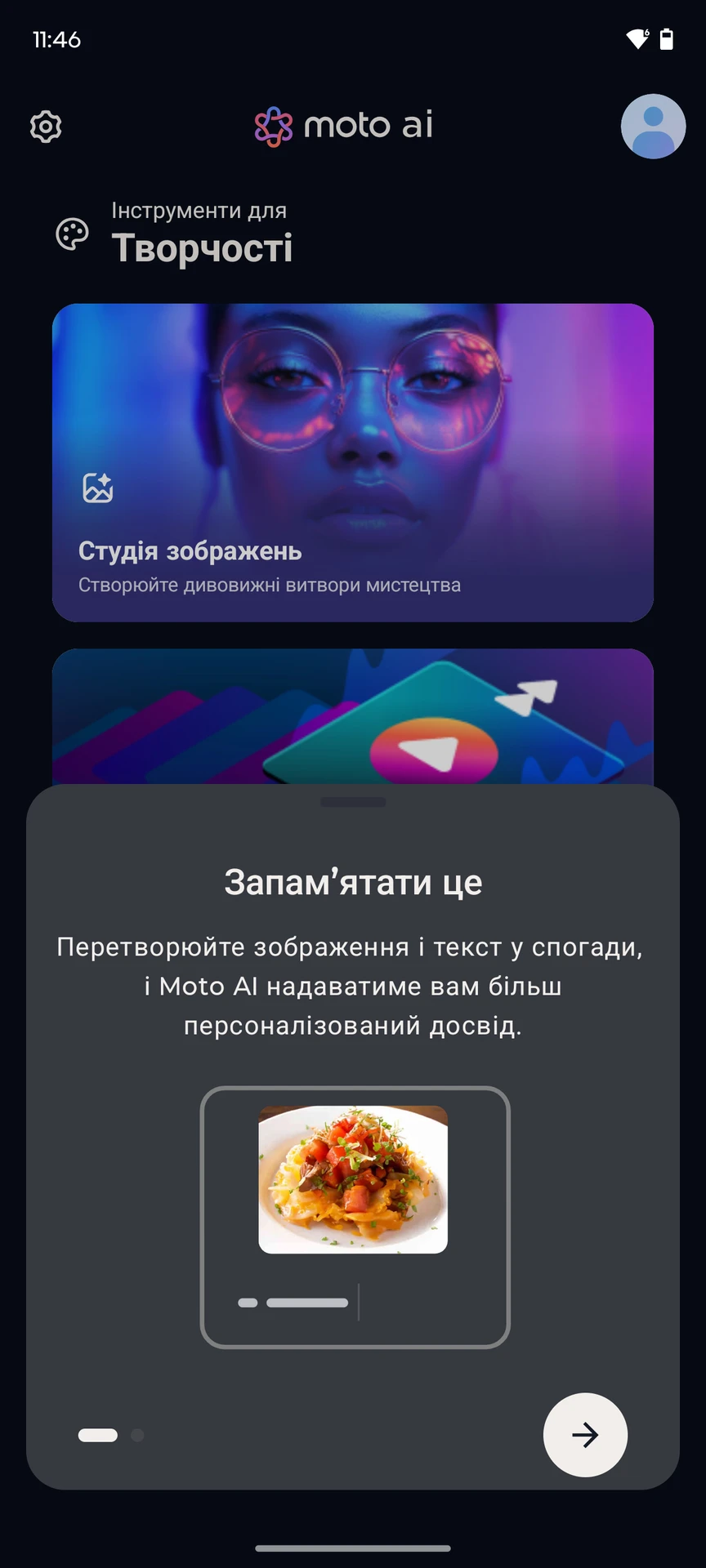Open the settings gear
The image size is (706, 1568).
[46, 127]
